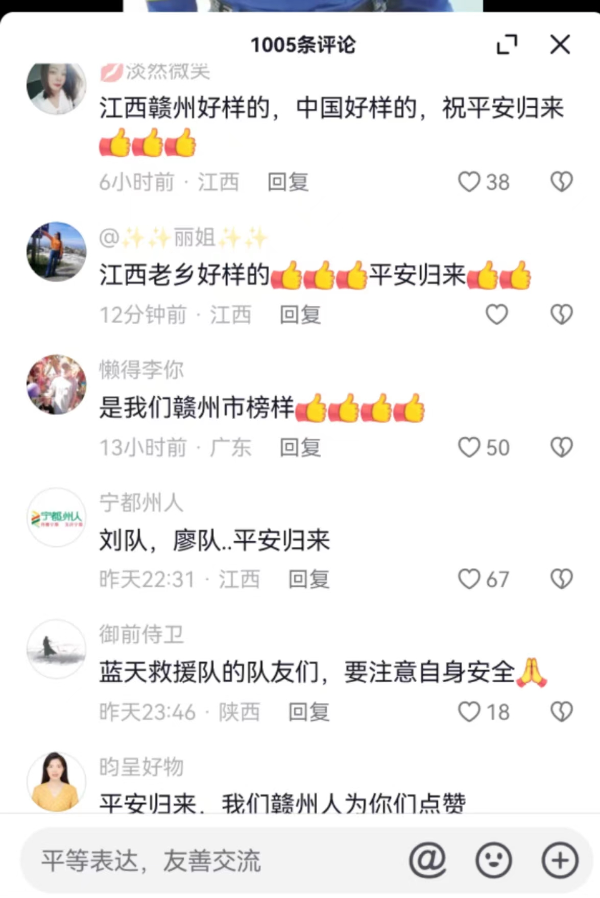Reply to 宁都州人's comment
Viewport: 600px width, 898px height.
[x=309, y=579]
